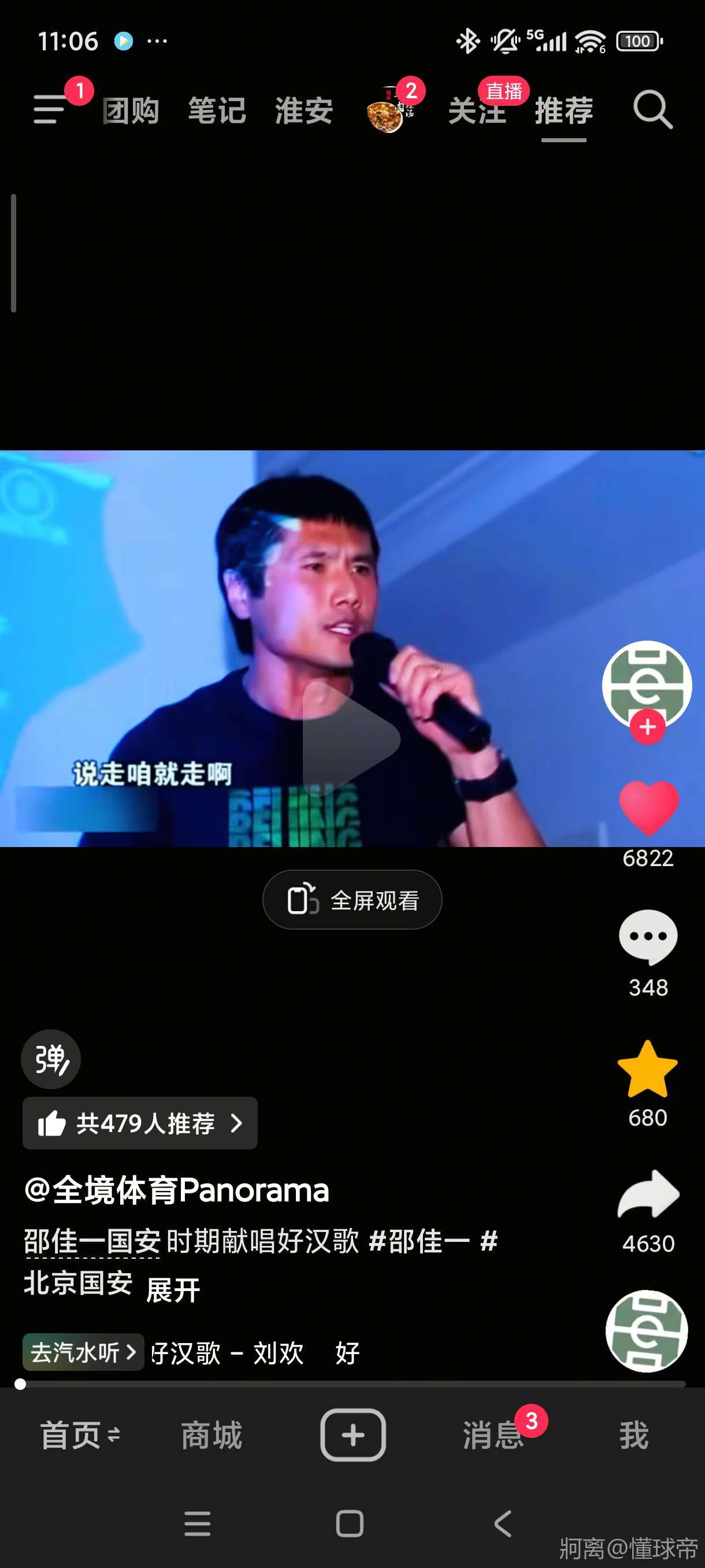Switch to the 关注 tab
Screen dimensions: 705x1568
click(x=477, y=112)
